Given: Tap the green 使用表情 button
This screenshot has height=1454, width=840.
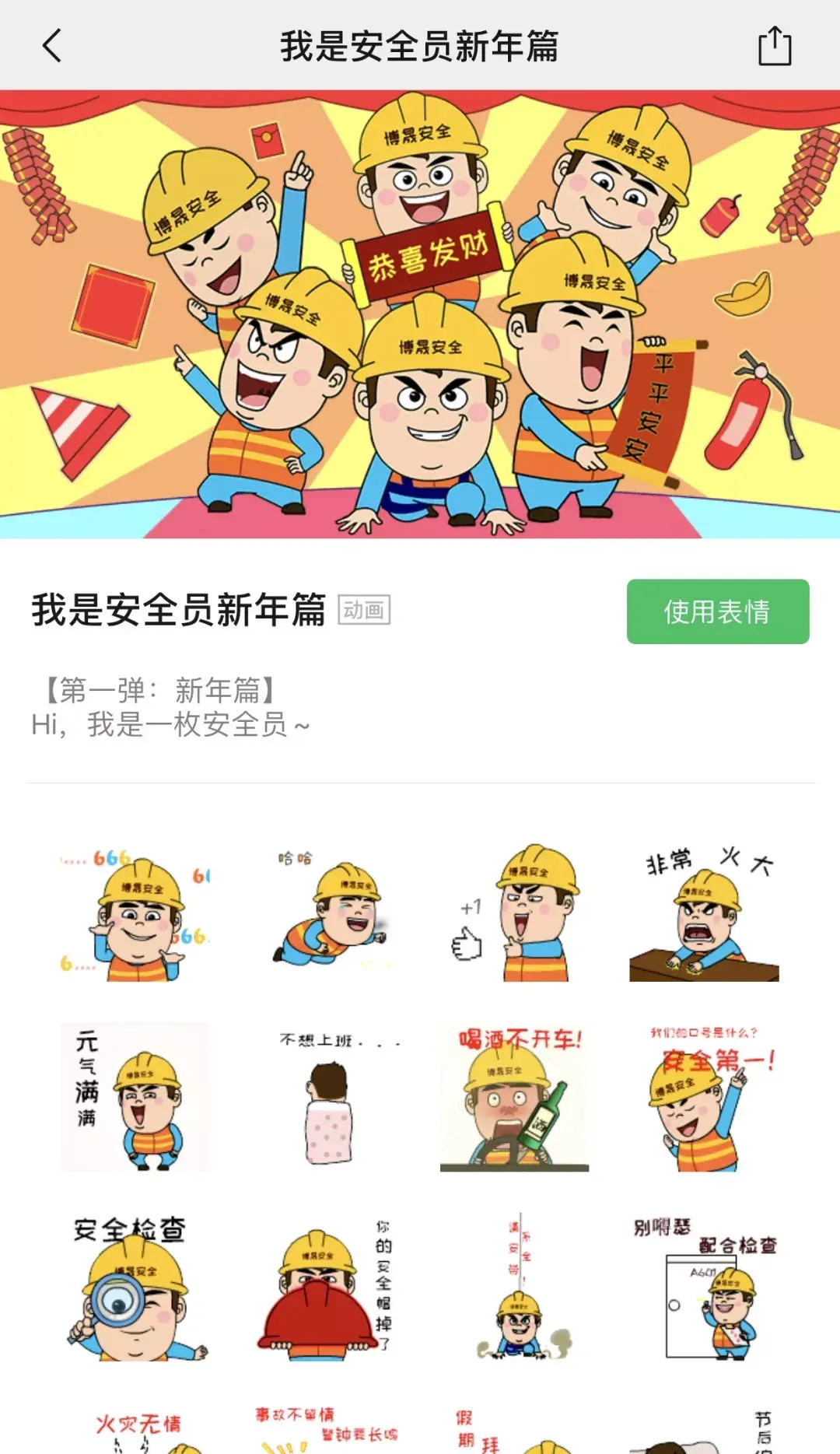Looking at the screenshot, I should (x=717, y=611).
